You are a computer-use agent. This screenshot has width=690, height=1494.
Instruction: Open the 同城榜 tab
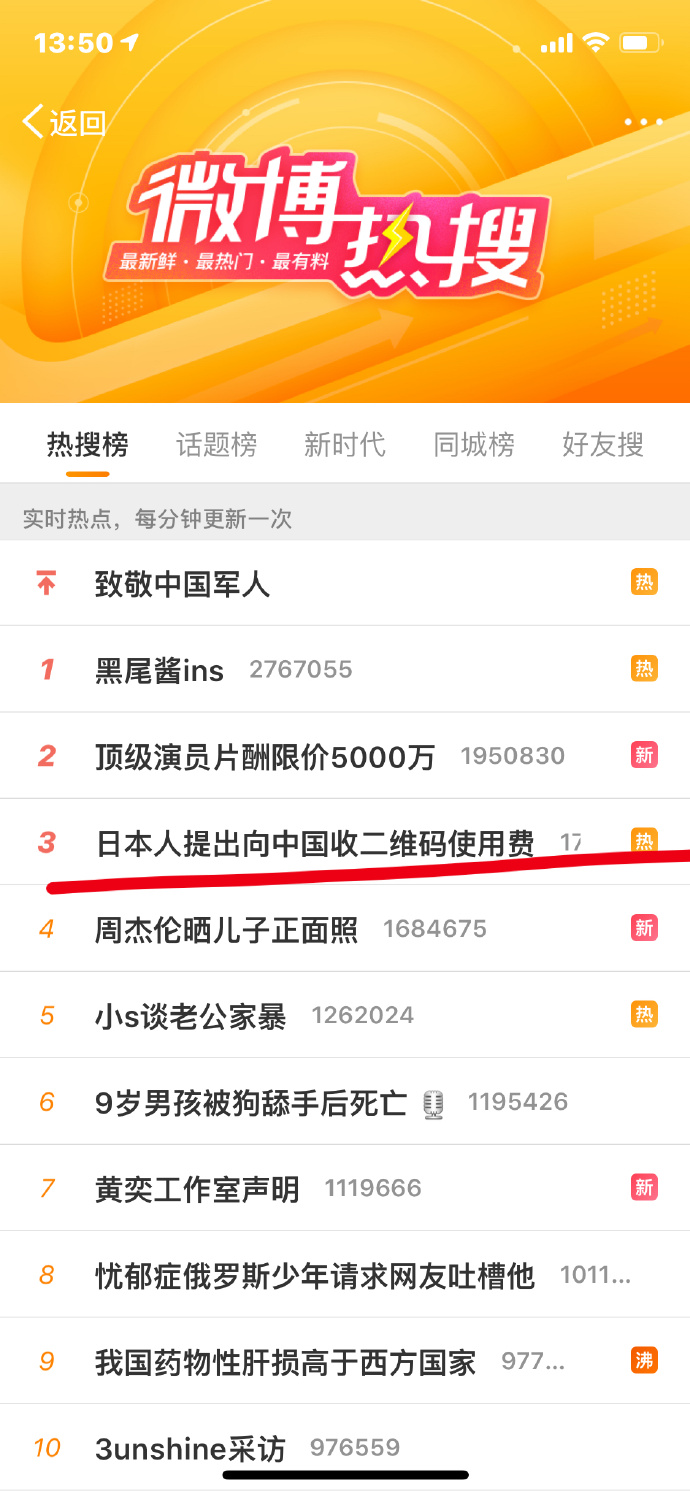(x=474, y=444)
